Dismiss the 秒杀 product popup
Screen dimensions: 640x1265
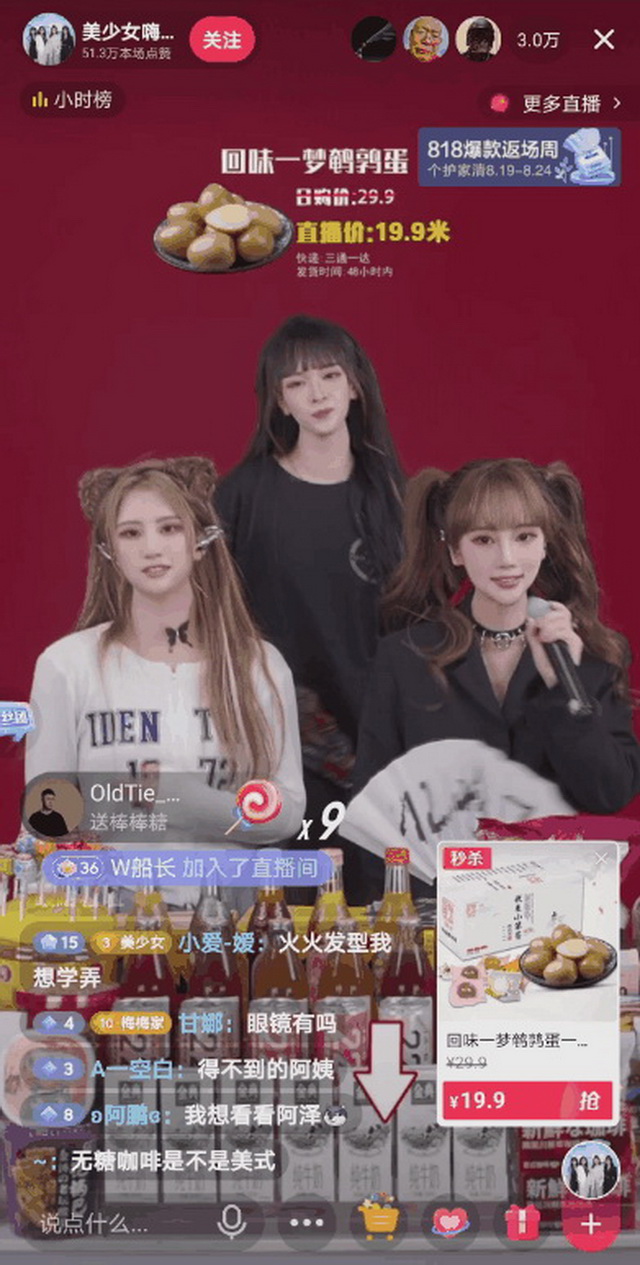point(601,859)
